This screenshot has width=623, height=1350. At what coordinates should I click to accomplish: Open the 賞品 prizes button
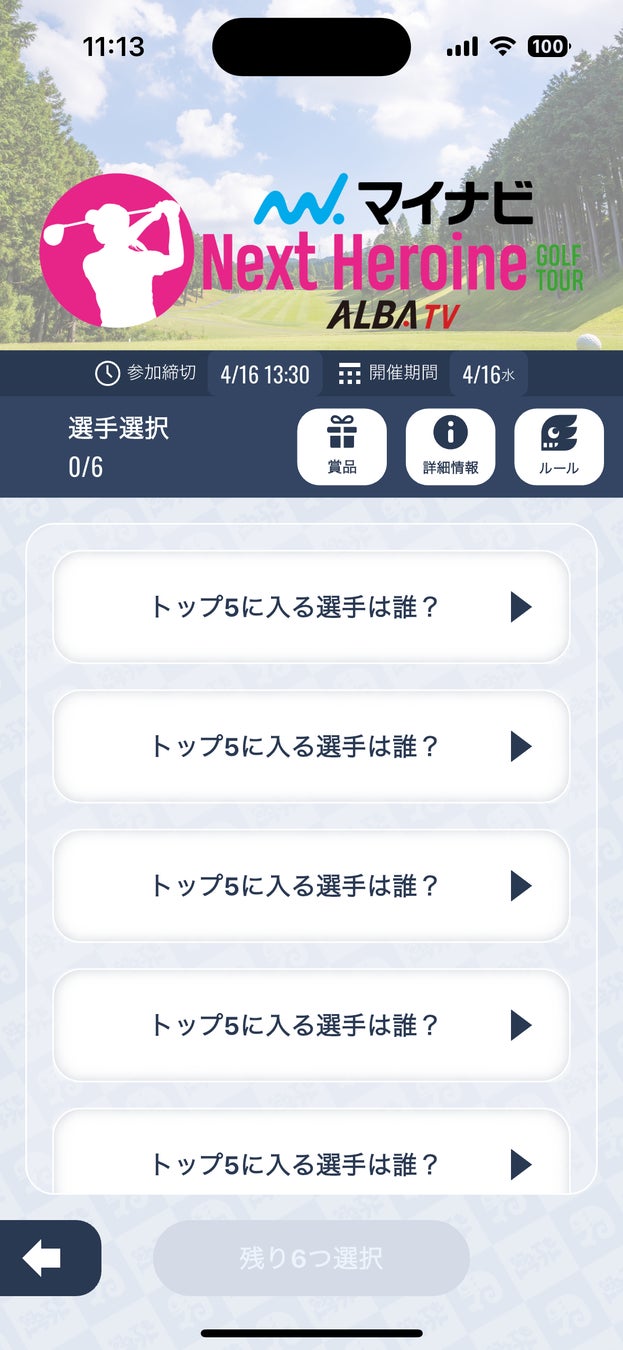(x=342, y=446)
